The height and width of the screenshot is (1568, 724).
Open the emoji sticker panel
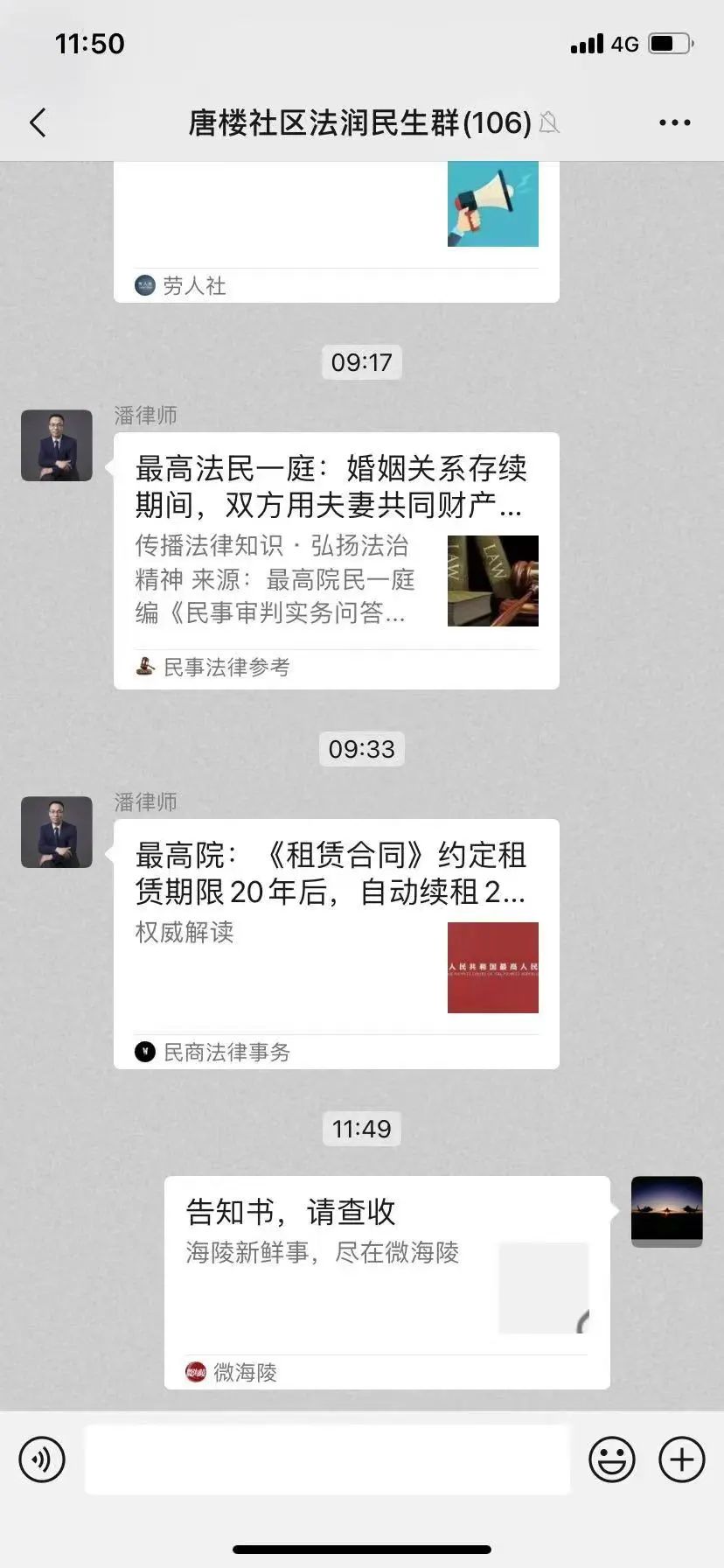[x=611, y=1459]
